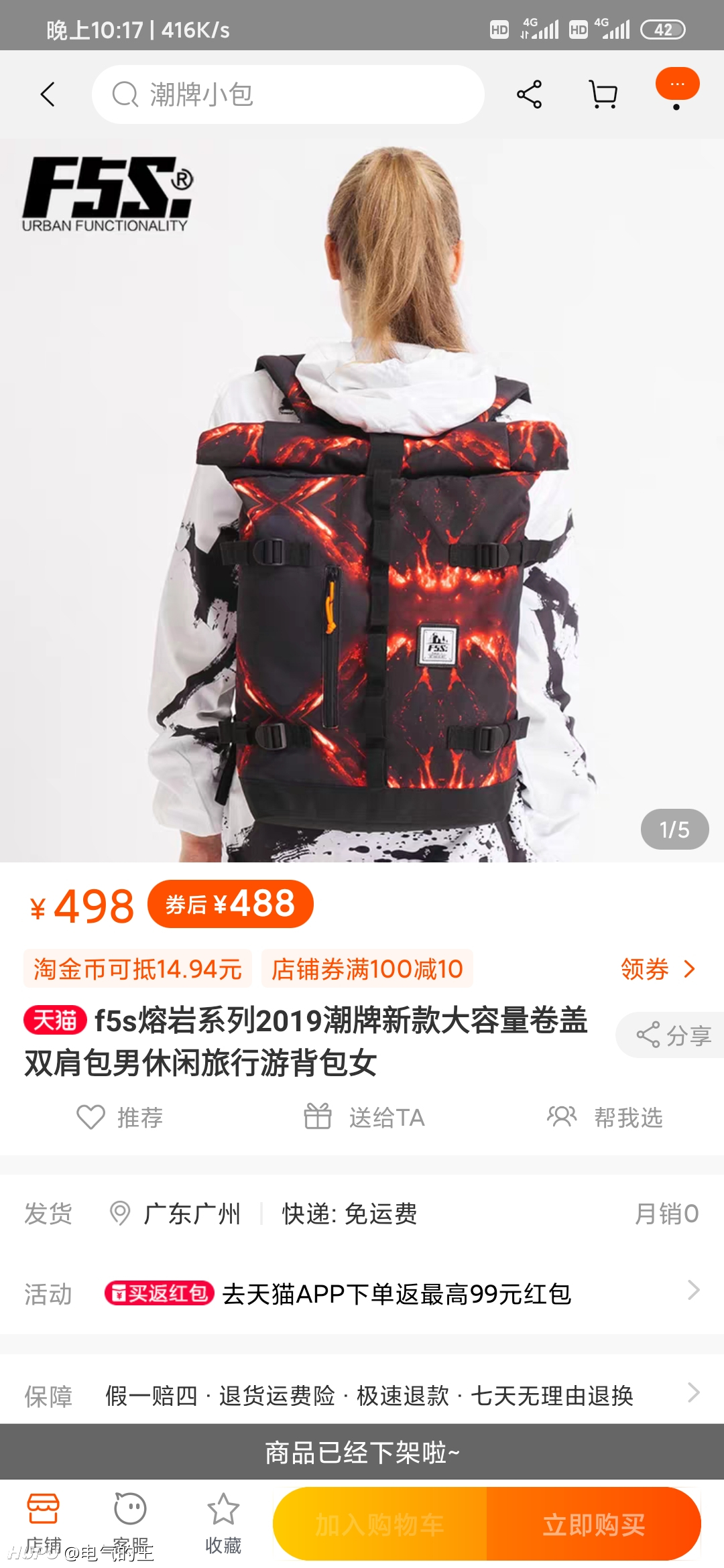Tap 帮我选 to ask friends
The width and height of the screenshot is (724, 1568).
click(605, 1117)
